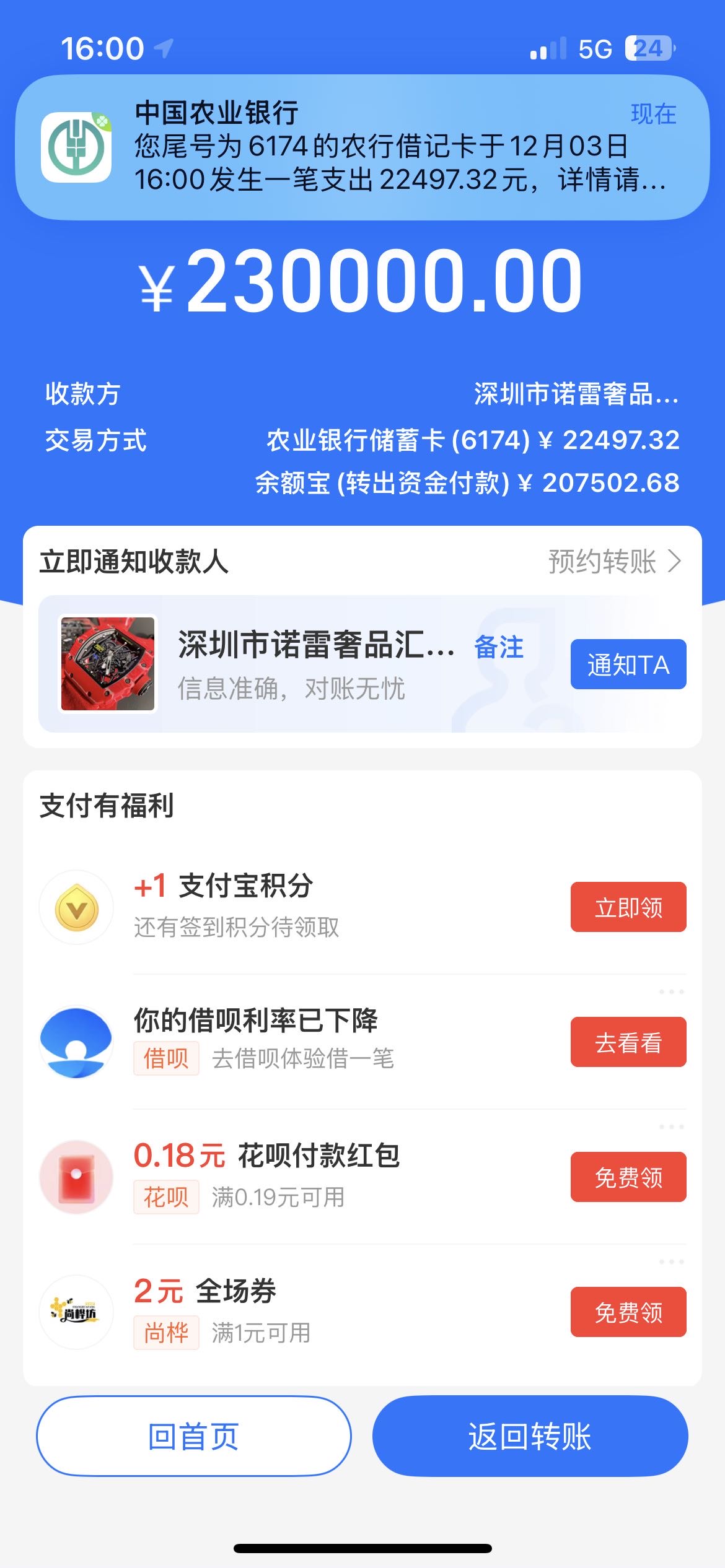Open more options for the 花呗付款红包 offer

[671, 1127]
